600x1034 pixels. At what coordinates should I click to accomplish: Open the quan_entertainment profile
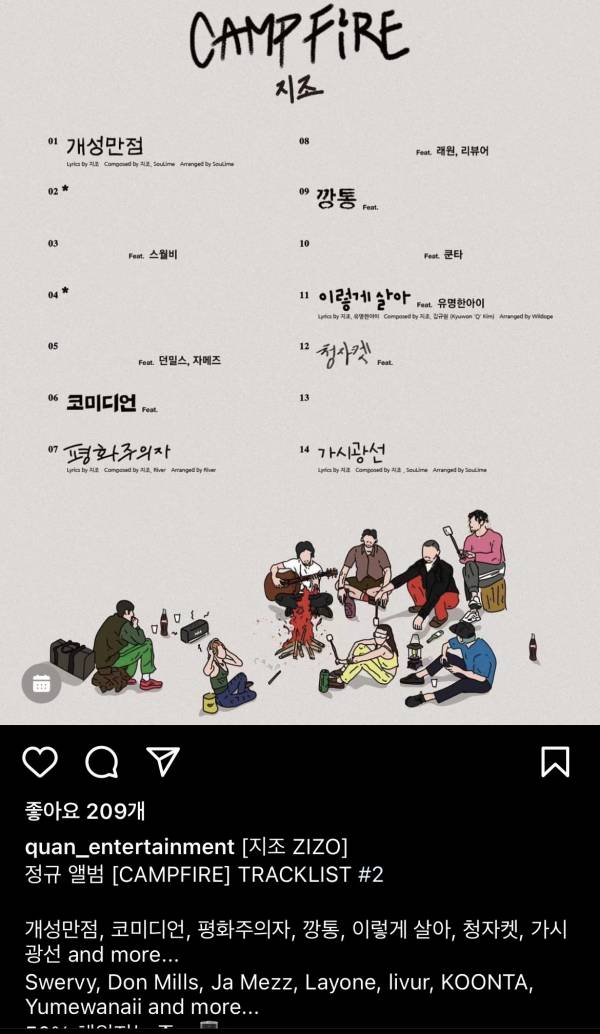tap(129, 847)
